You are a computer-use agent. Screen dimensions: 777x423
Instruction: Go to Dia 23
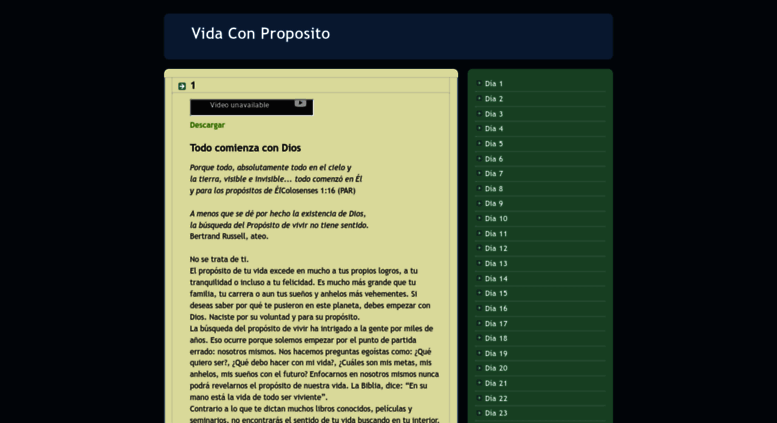coord(496,413)
